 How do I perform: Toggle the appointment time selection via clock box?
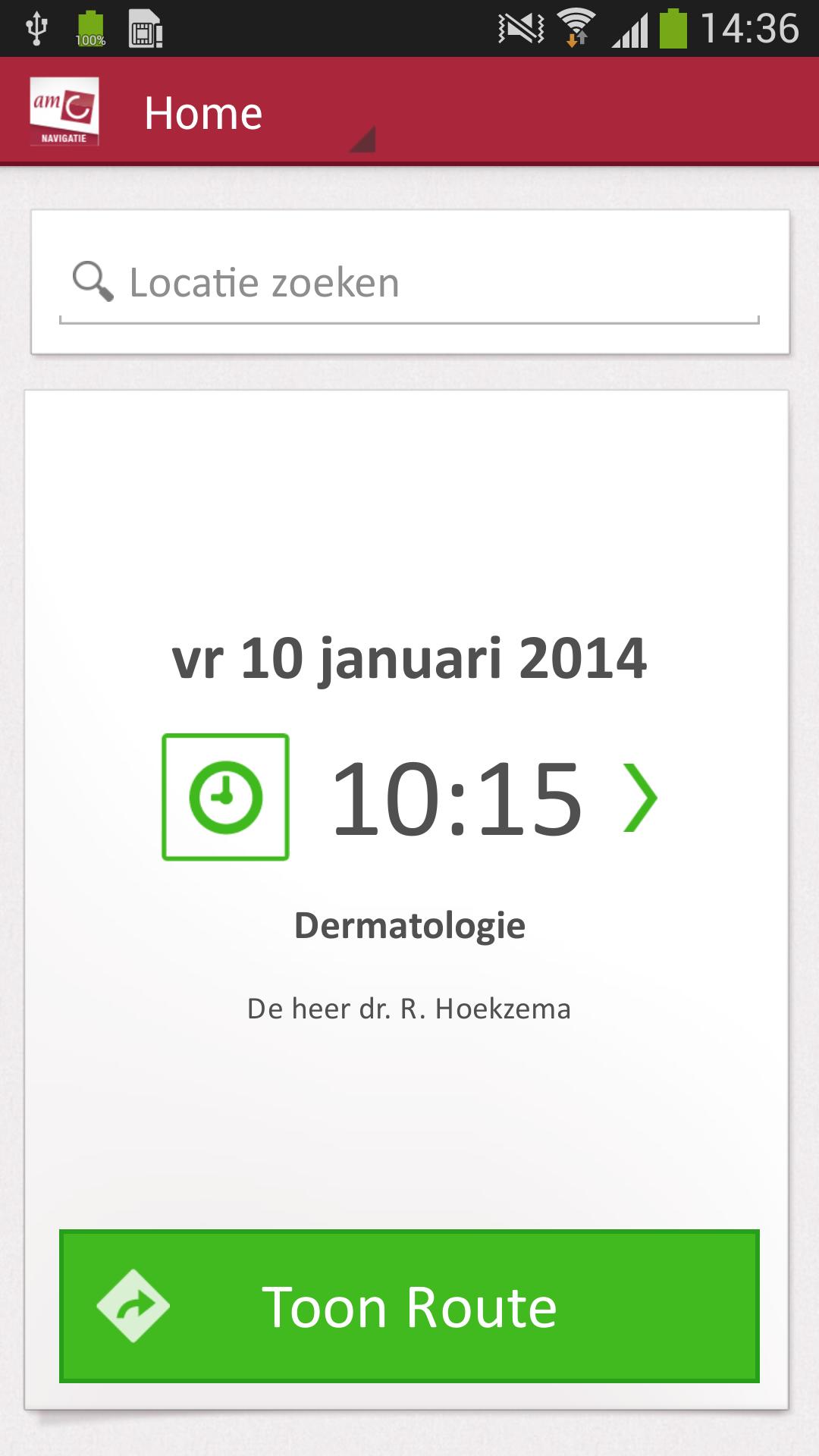click(x=225, y=795)
